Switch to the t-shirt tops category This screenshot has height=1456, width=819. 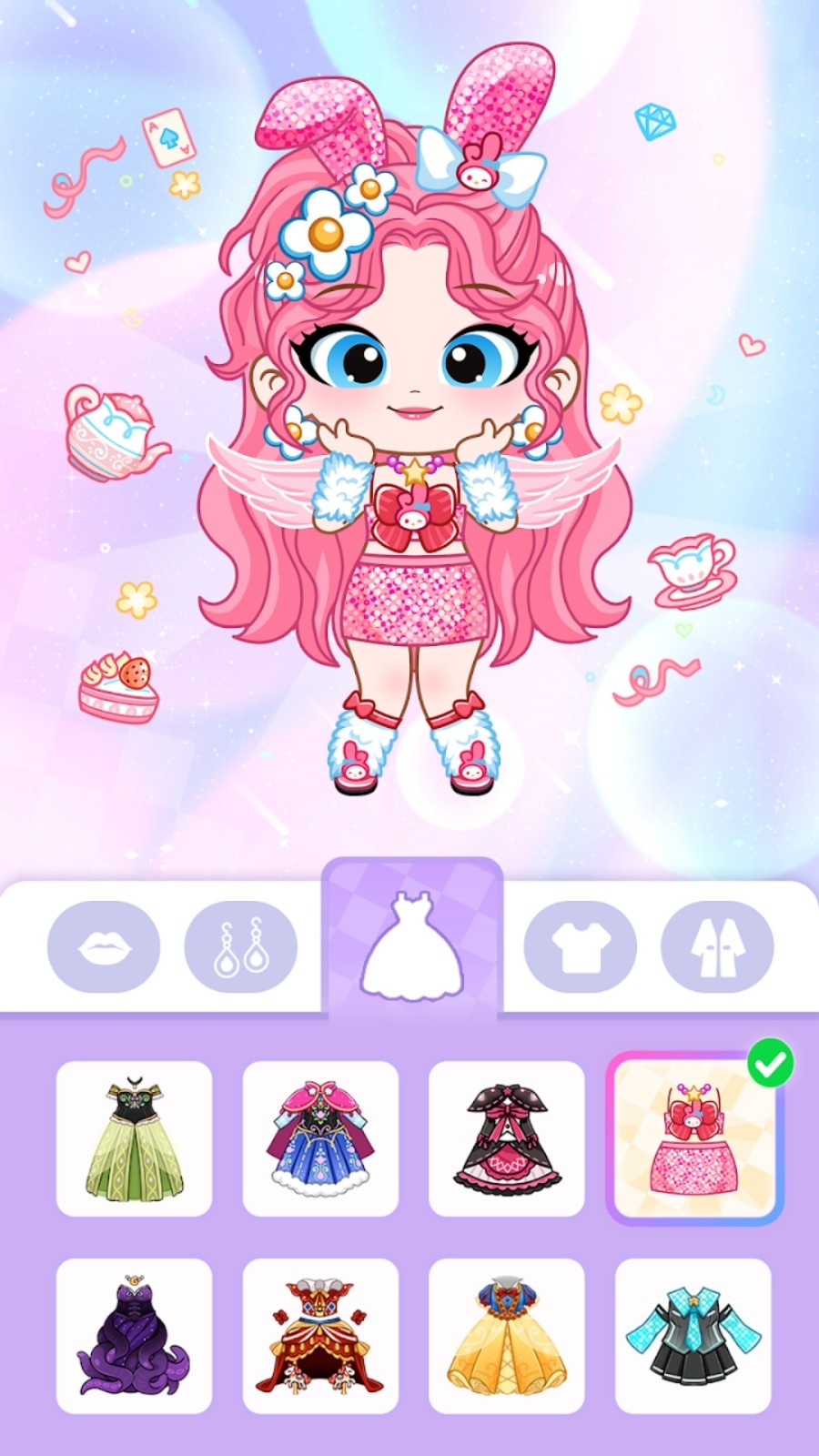(x=581, y=947)
